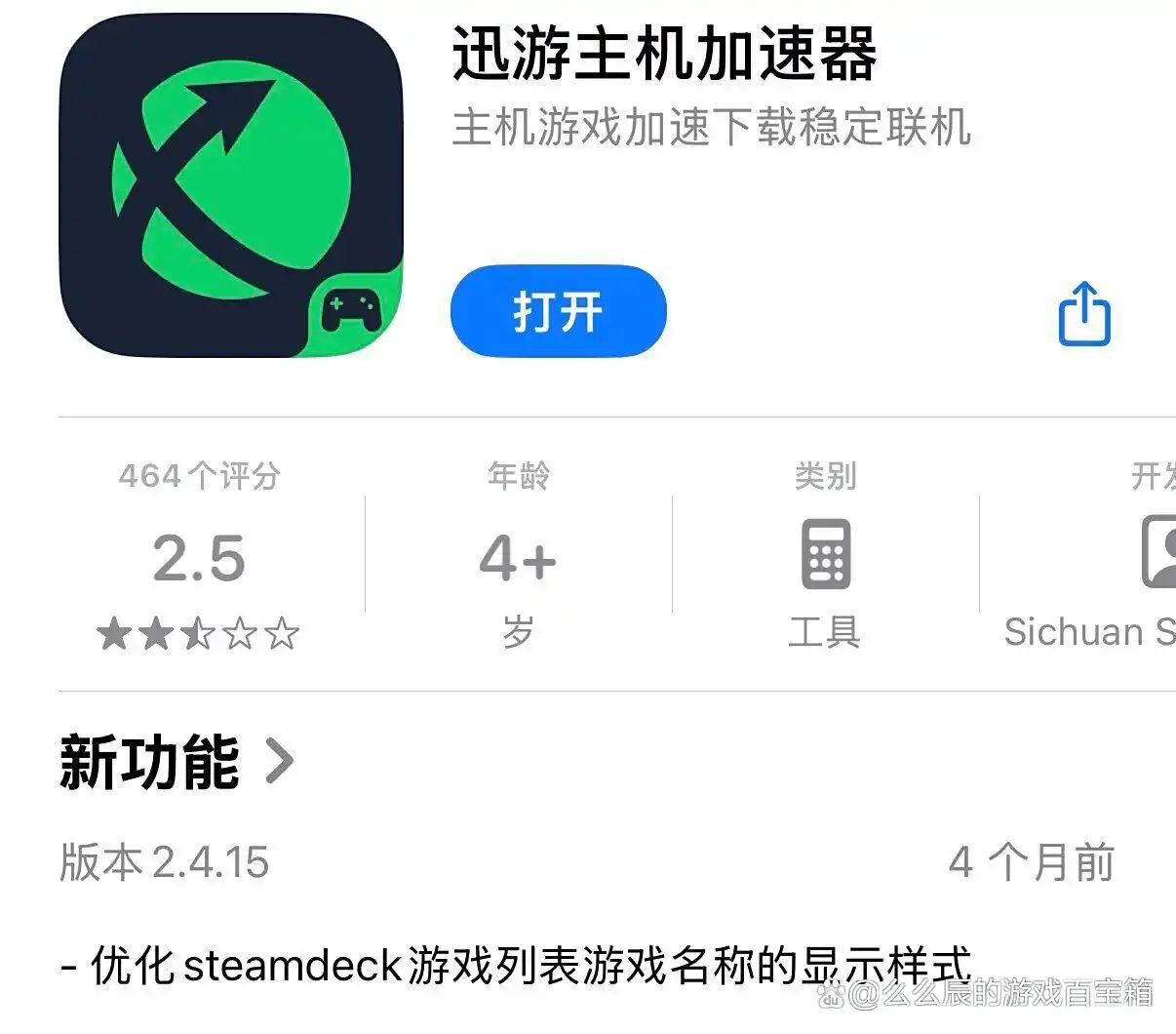View the 464个评分 ratings section

tap(199, 558)
